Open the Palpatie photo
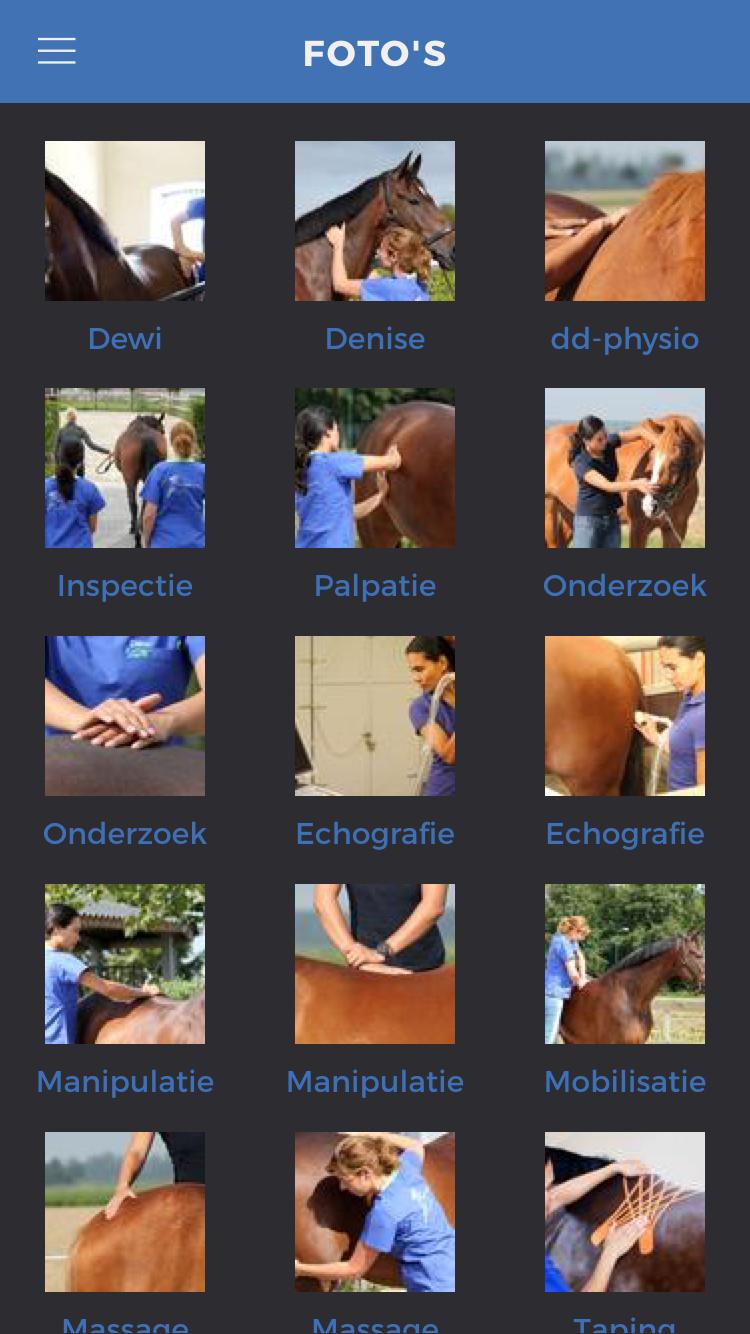This screenshot has width=750, height=1334. pyautogui.click(x=374, y=467)
